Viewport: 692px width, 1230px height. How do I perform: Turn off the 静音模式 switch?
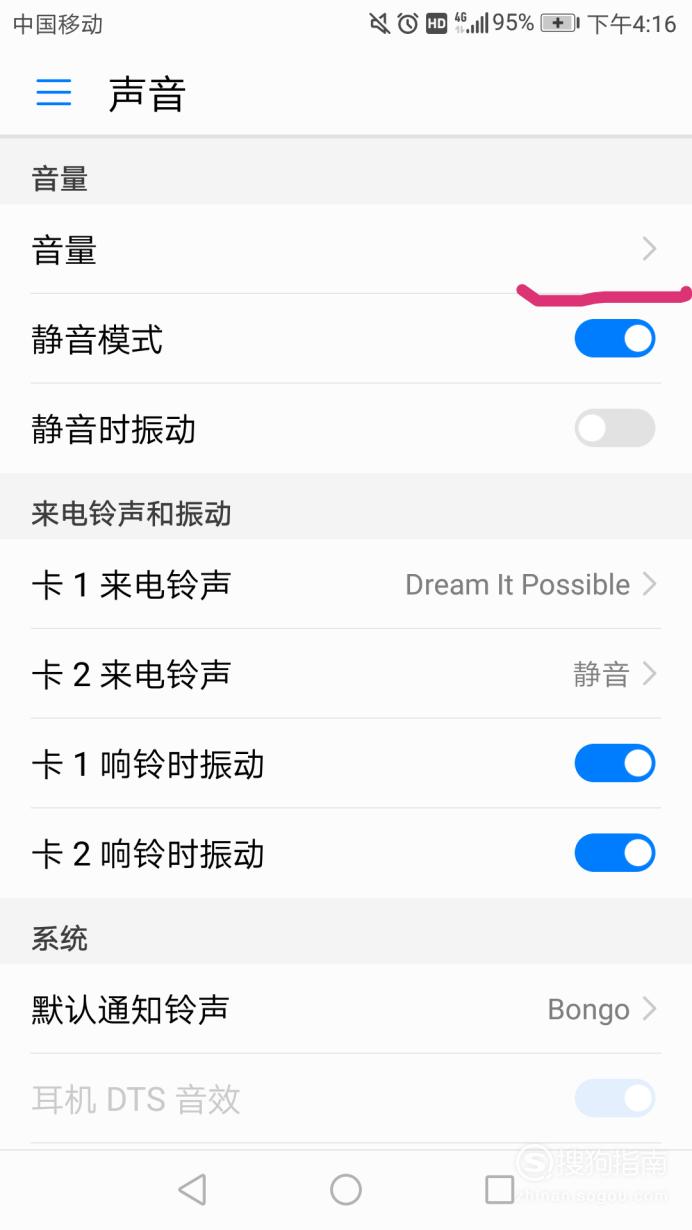tap(614, 339)
